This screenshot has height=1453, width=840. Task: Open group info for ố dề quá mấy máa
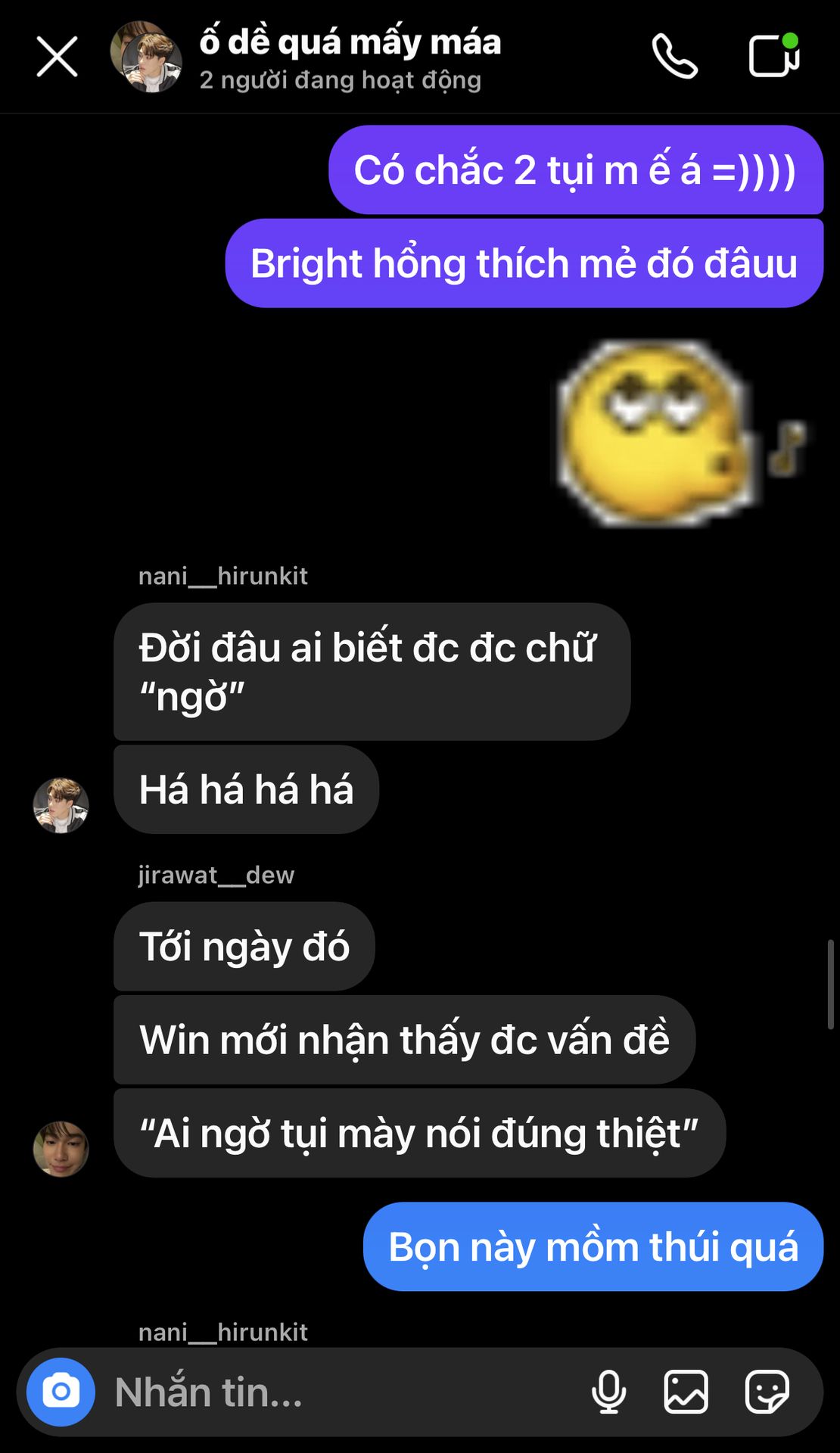coord(350,42)
